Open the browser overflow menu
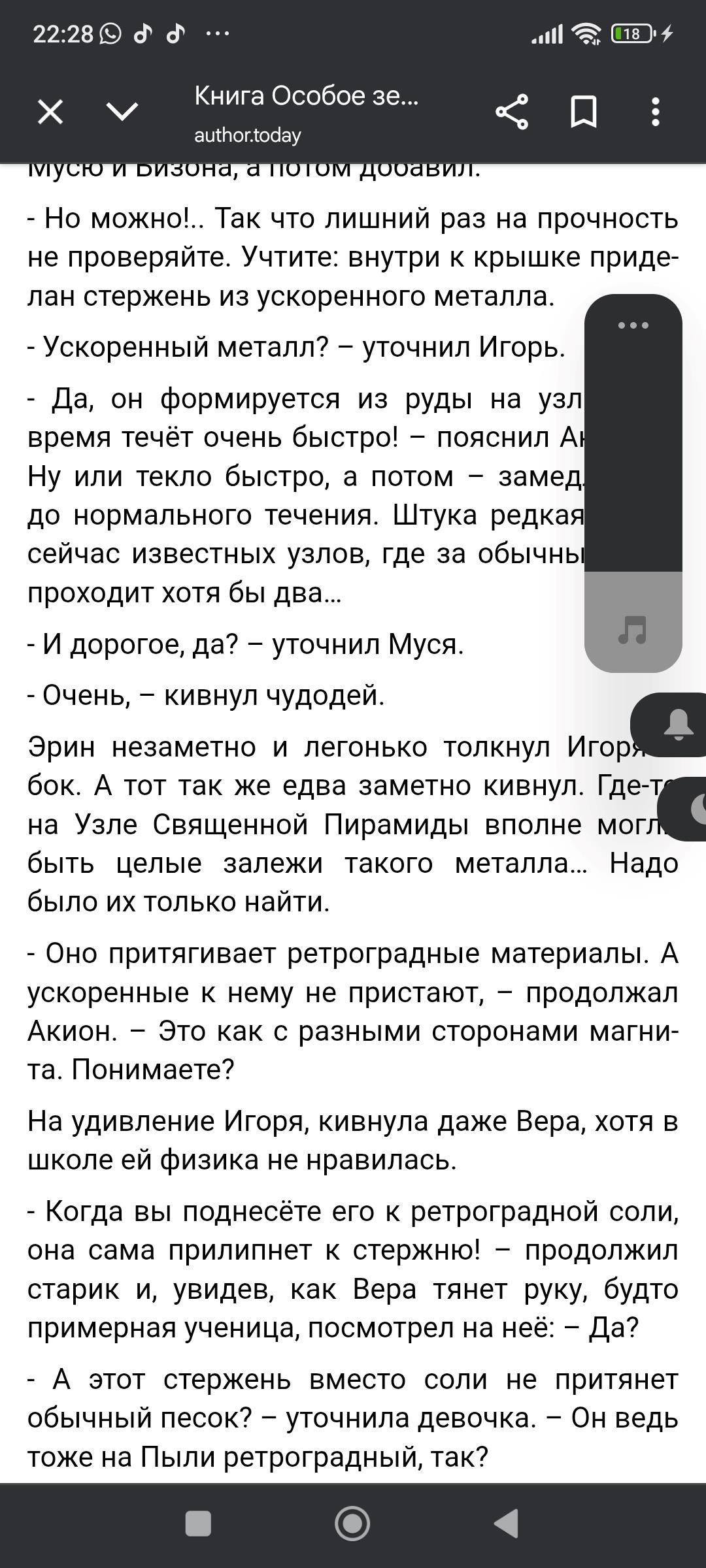 coord(656,112)
